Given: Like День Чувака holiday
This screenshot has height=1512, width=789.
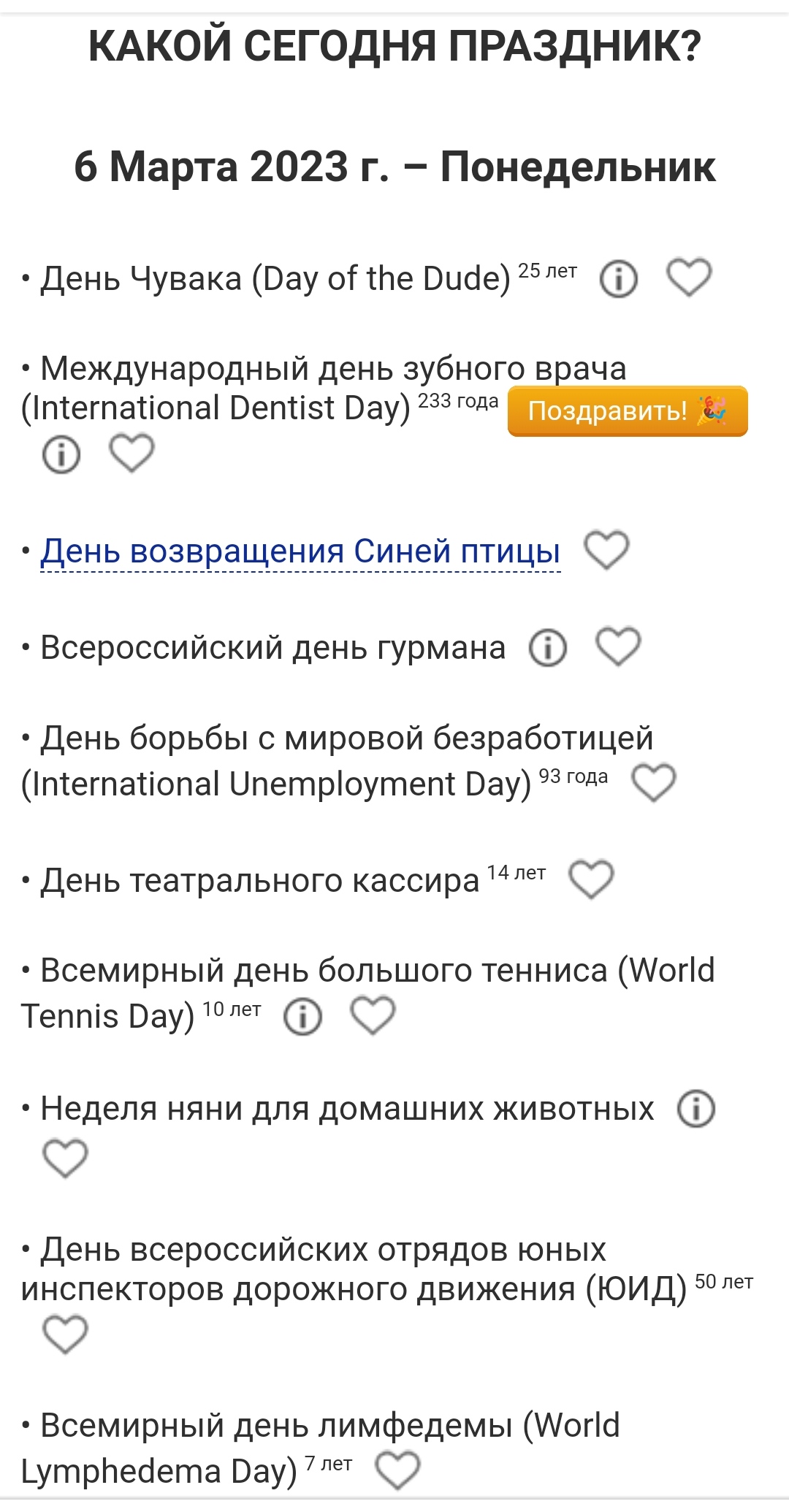Looking at the screenshot, I should (x=689, y=278).
